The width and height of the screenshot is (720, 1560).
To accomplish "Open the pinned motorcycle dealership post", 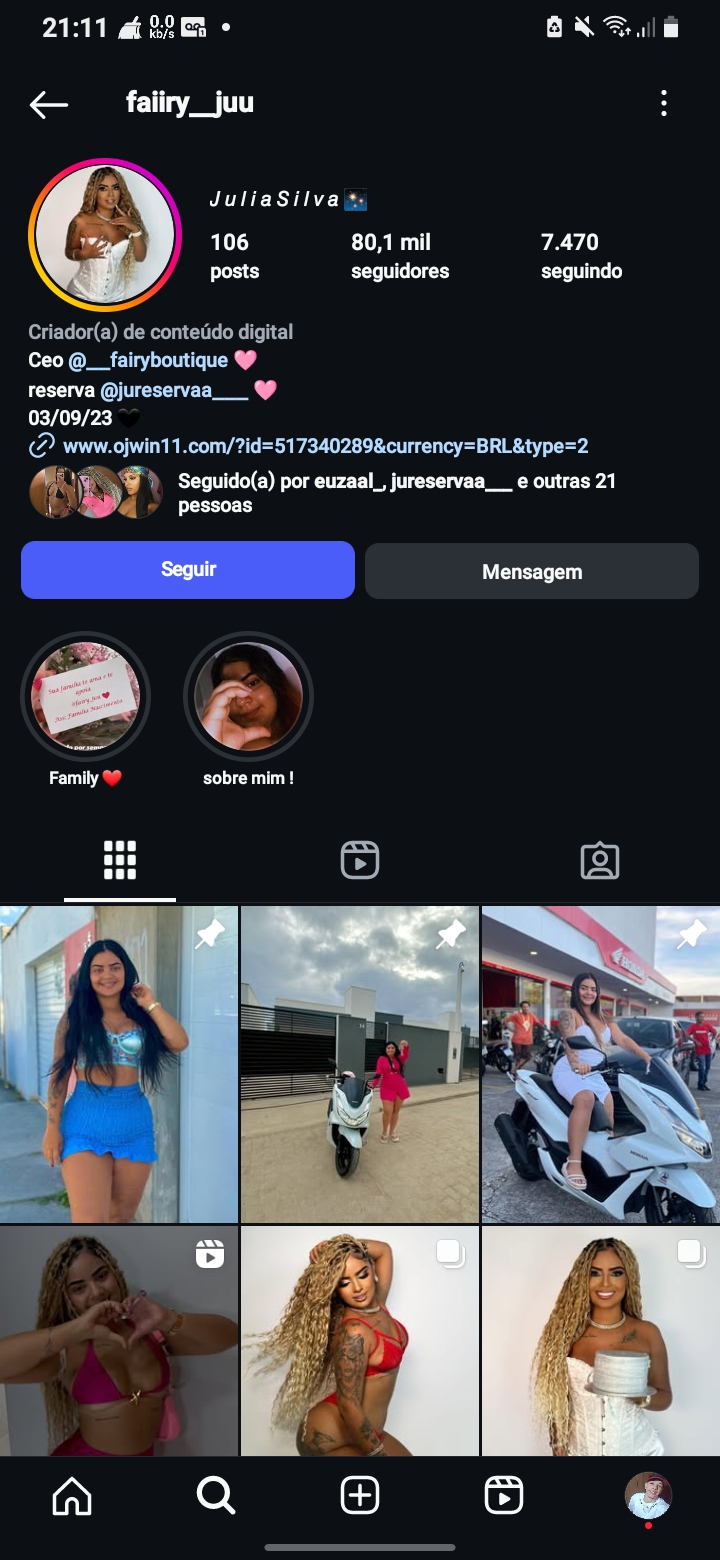I will click(600, 1063).
